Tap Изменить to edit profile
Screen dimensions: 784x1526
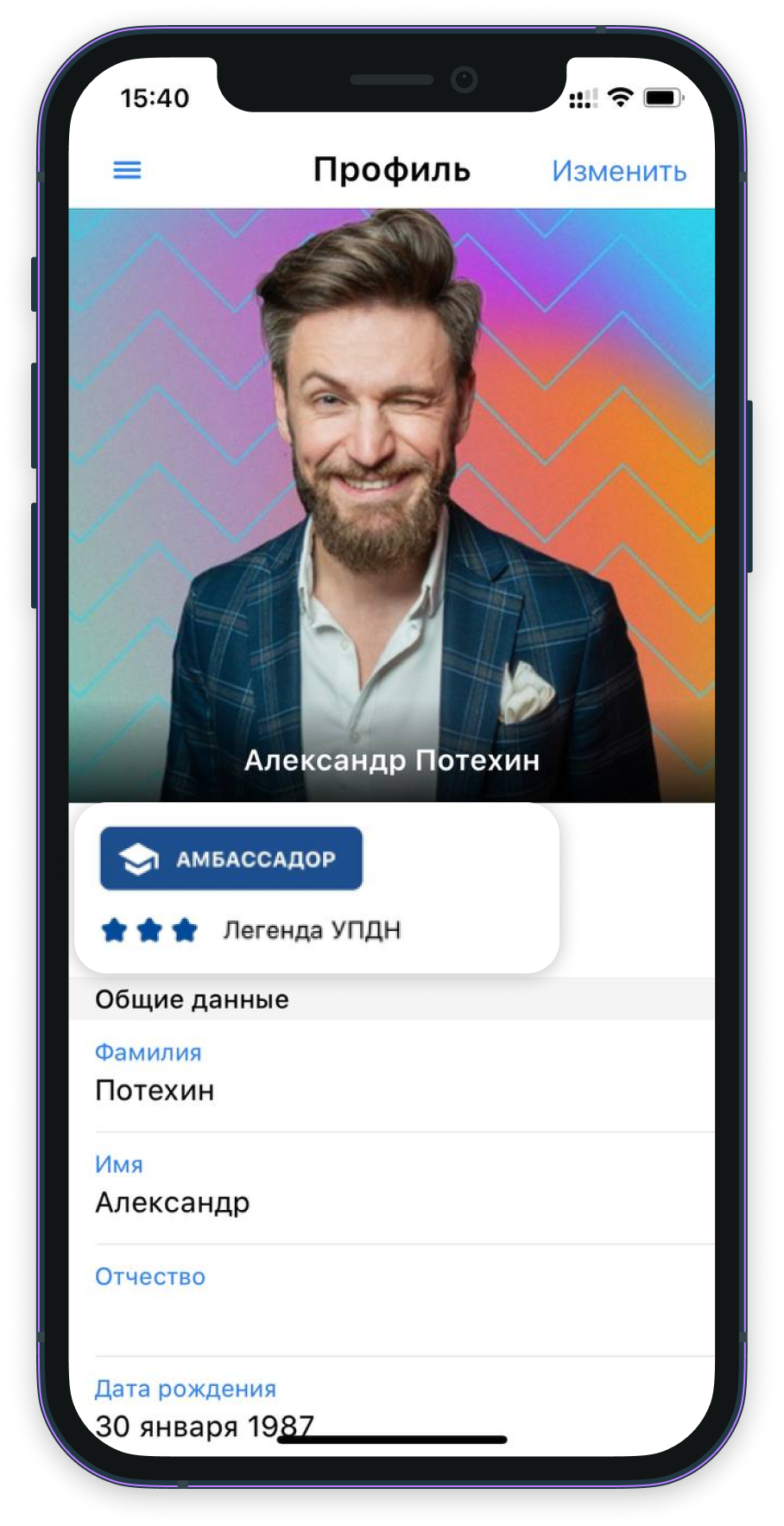click(618, 171)
